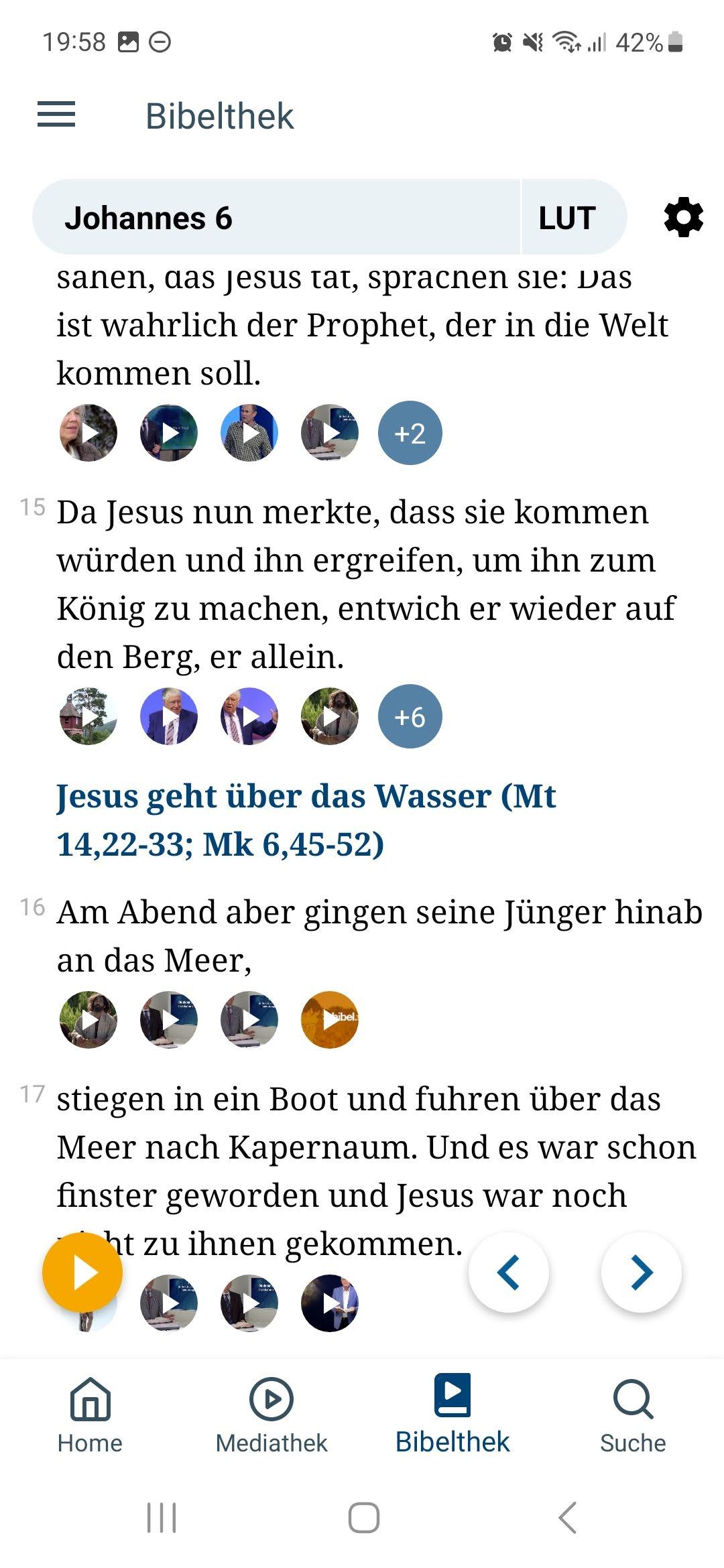Start audio with the orange play button

click(82, 1272)
